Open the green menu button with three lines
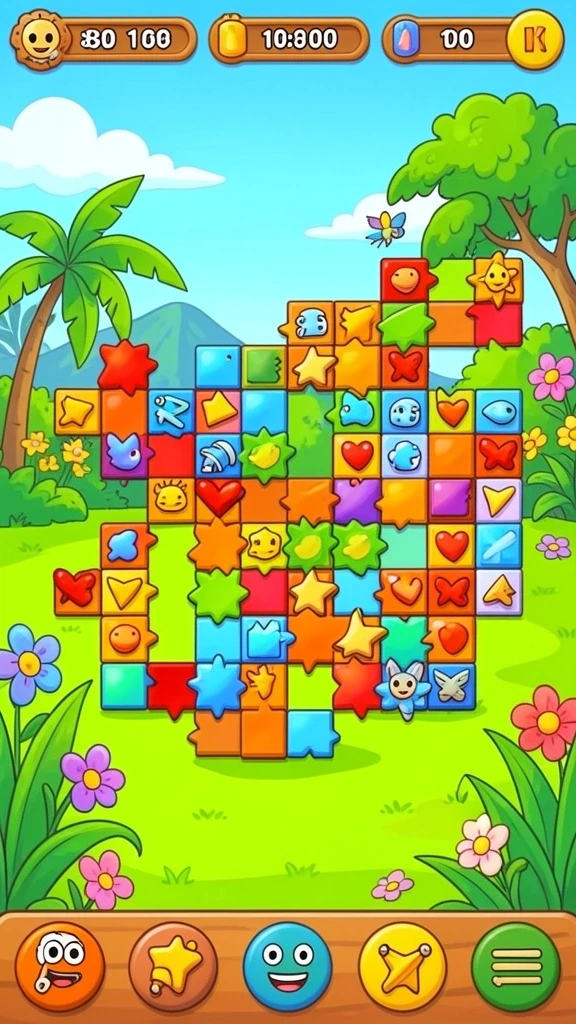The width and height of the screenshot is (576, 1024). coord(517,967)
